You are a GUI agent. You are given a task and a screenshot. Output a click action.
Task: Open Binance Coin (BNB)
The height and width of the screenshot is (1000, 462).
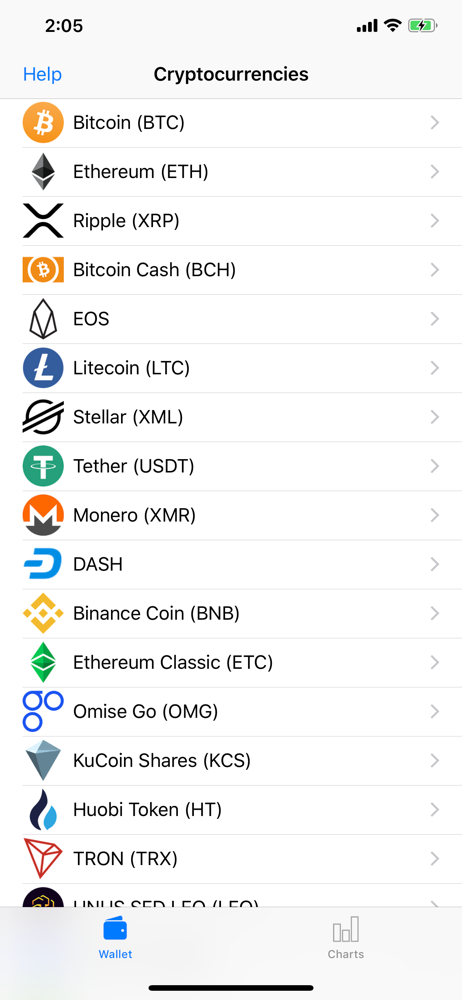(231, 614)
